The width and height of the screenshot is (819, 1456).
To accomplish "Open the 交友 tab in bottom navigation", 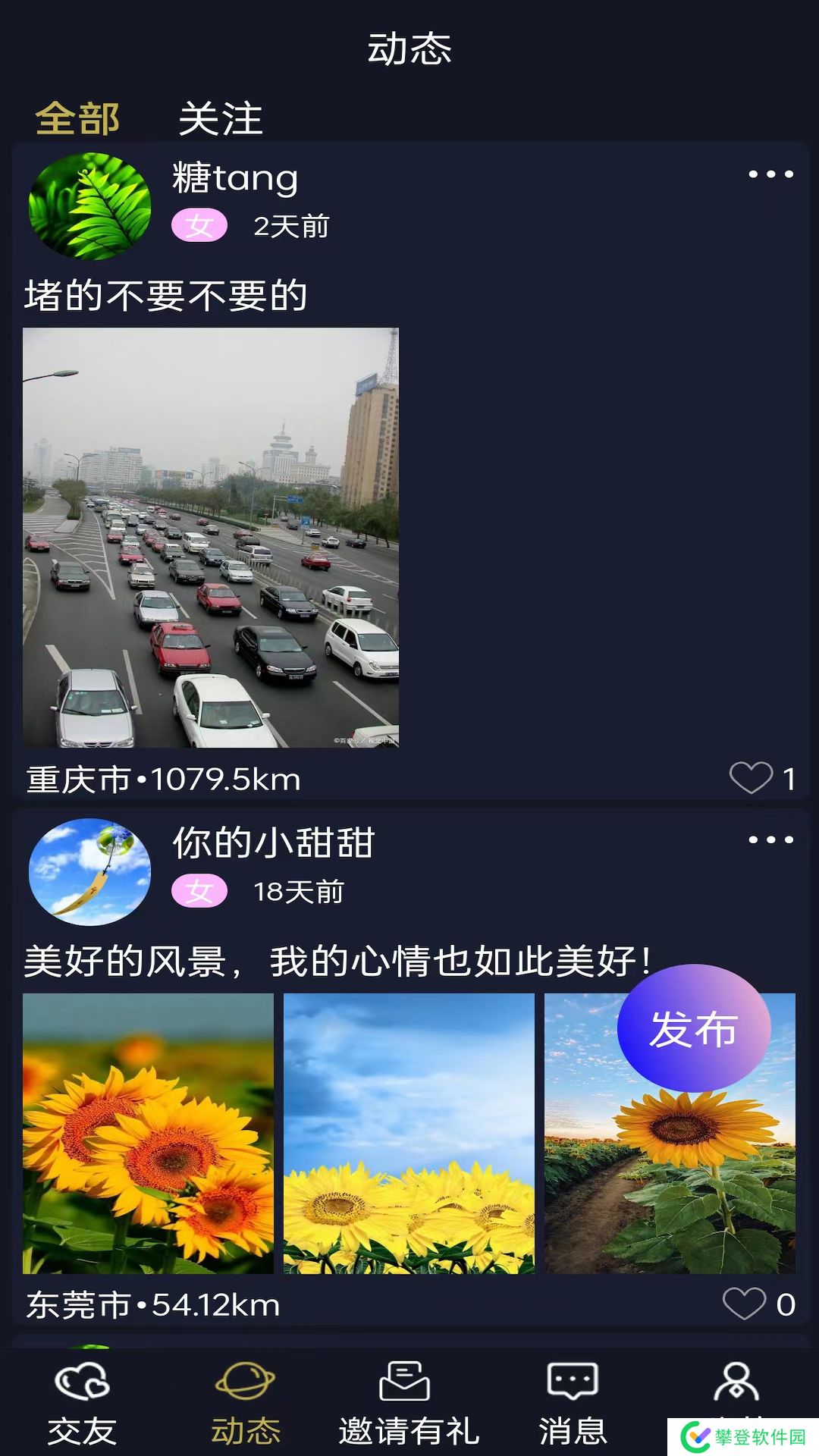I will 82,1403.
